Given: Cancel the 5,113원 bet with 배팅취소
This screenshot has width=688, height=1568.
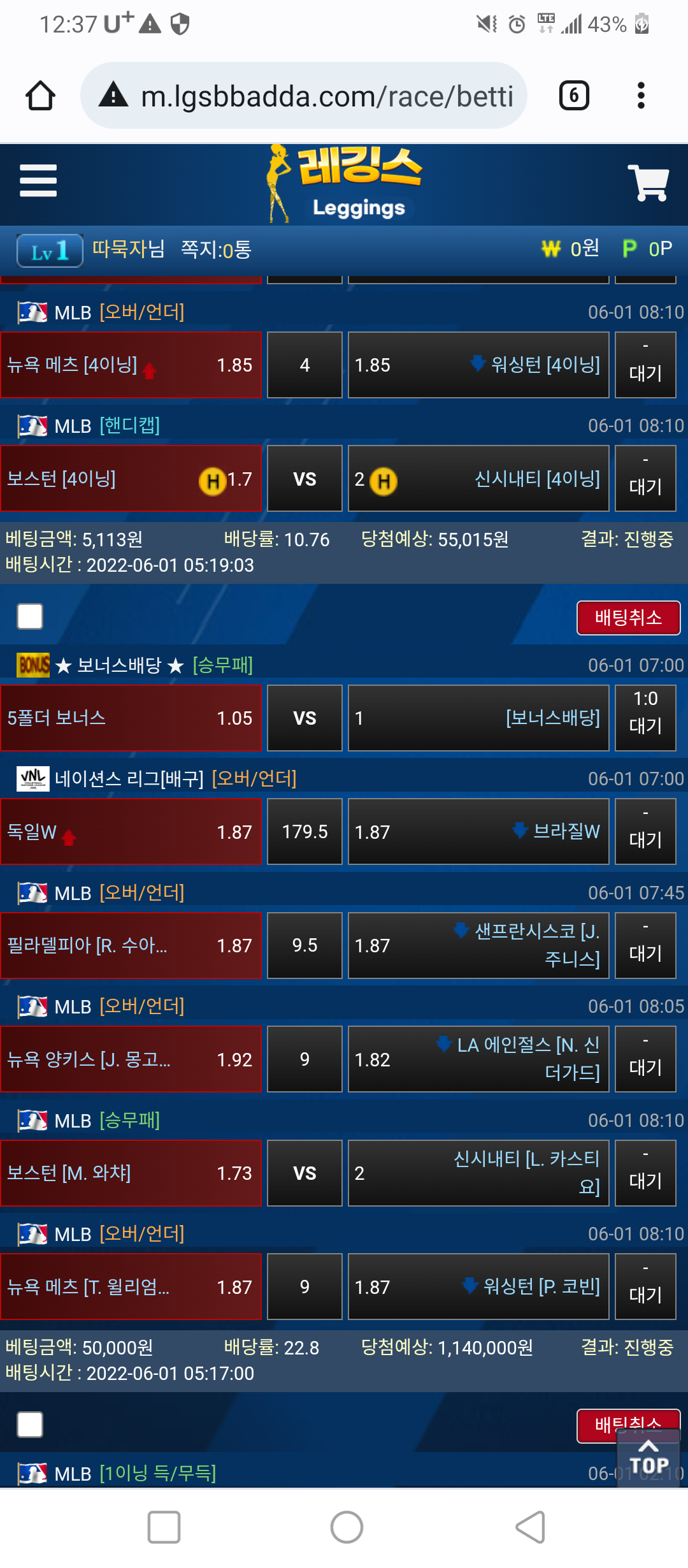Looking at the screenshot, I should (628, 618).
